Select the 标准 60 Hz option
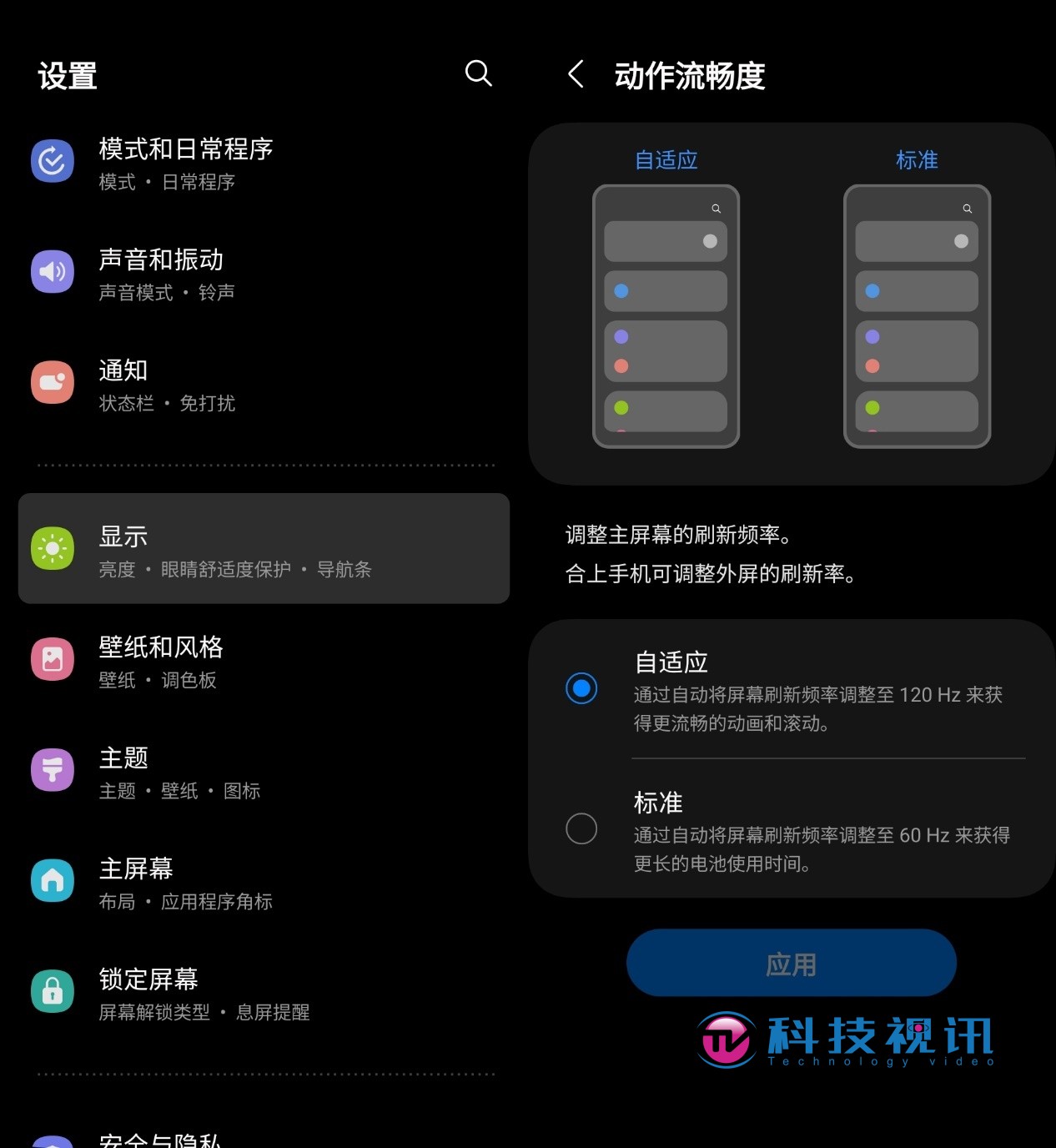Viewport: 1056px width, 1148px height. [581, 829]
